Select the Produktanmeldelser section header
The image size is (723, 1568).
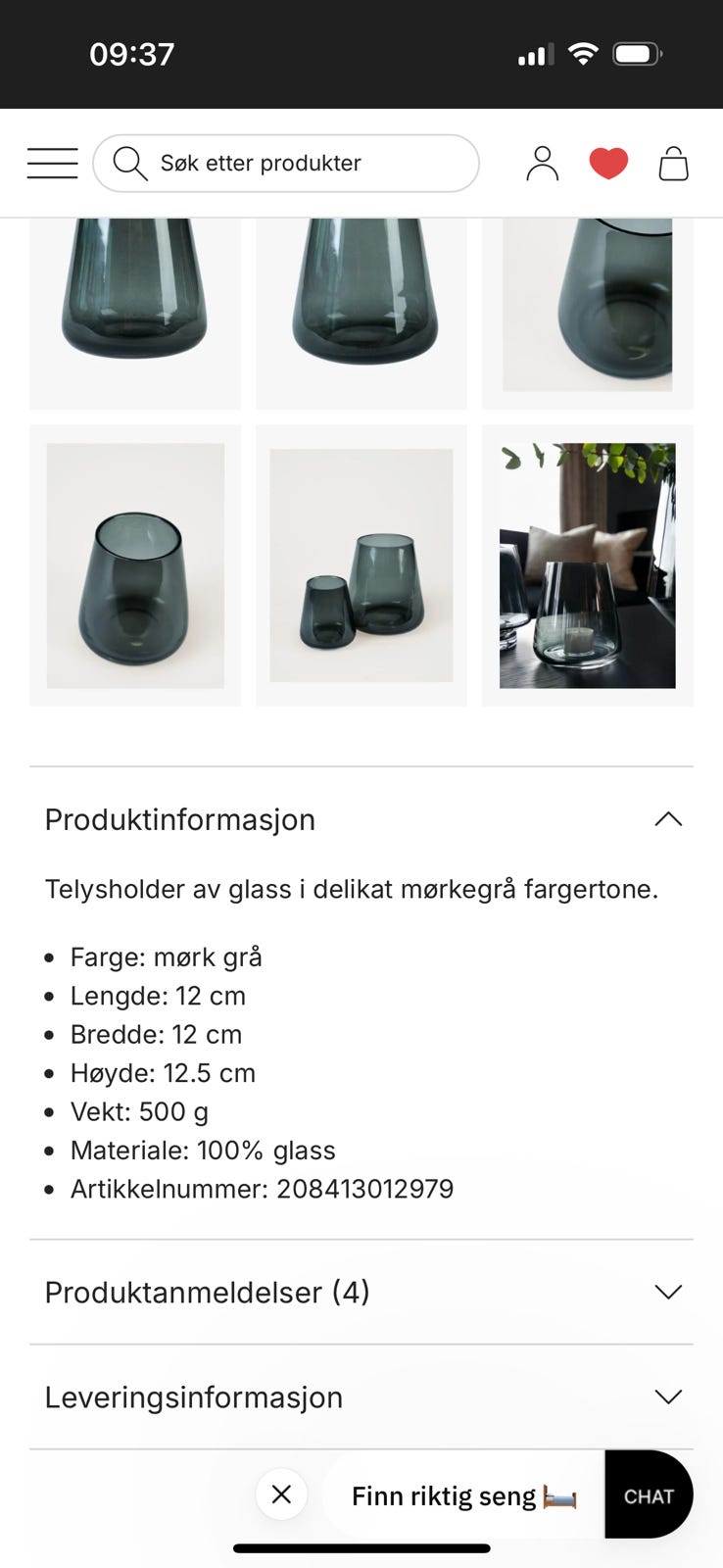[206, 1293]
